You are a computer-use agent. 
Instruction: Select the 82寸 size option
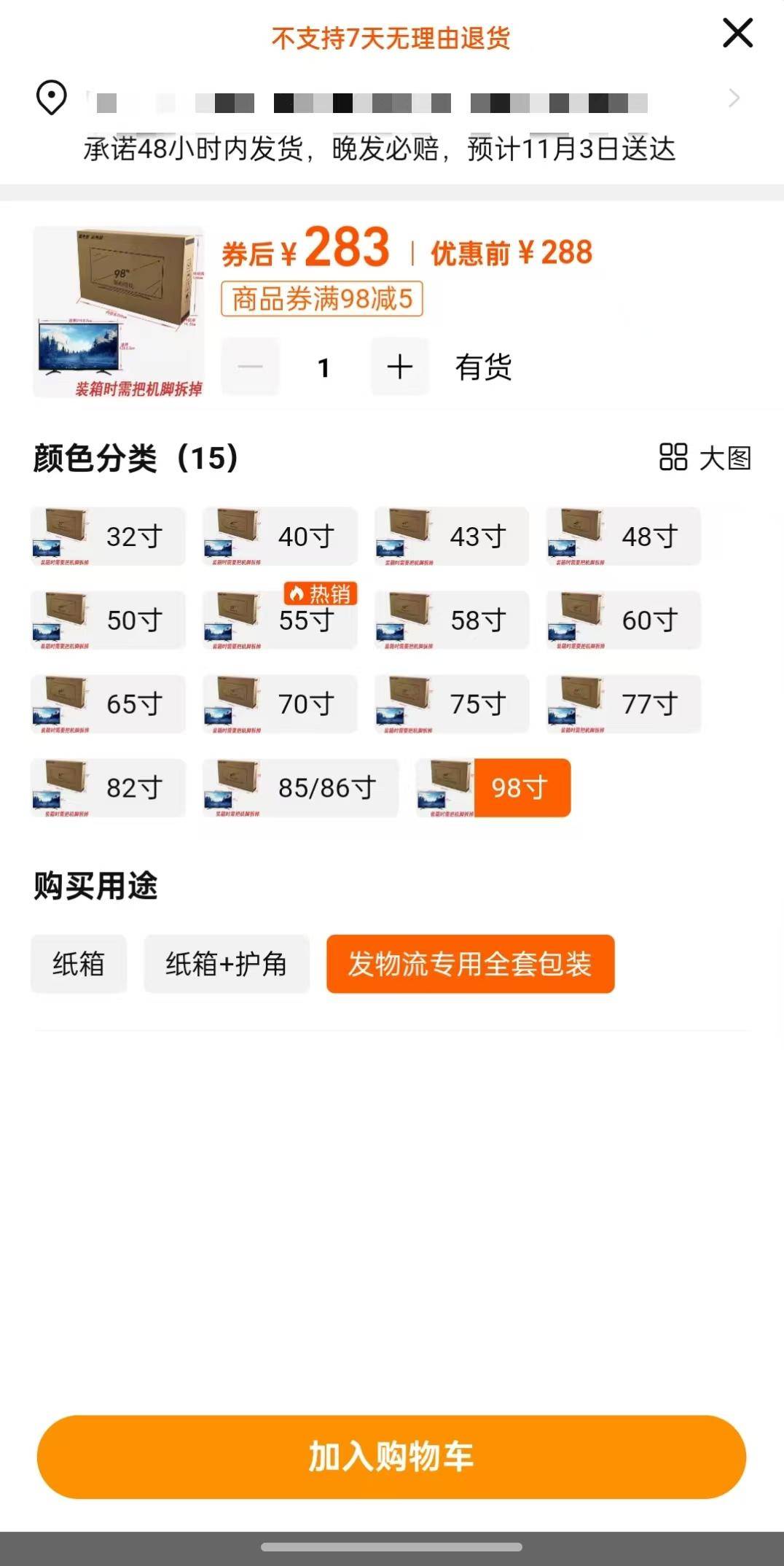(108, 788)
